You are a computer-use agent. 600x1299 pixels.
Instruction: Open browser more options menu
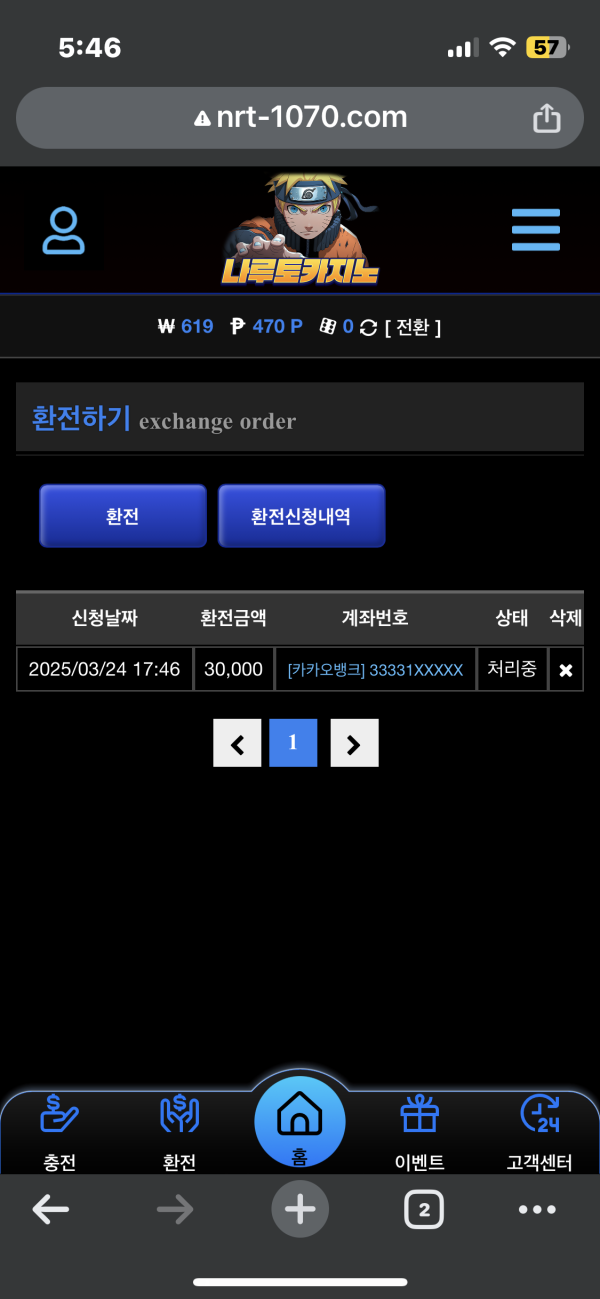[x=537, y=1210]
